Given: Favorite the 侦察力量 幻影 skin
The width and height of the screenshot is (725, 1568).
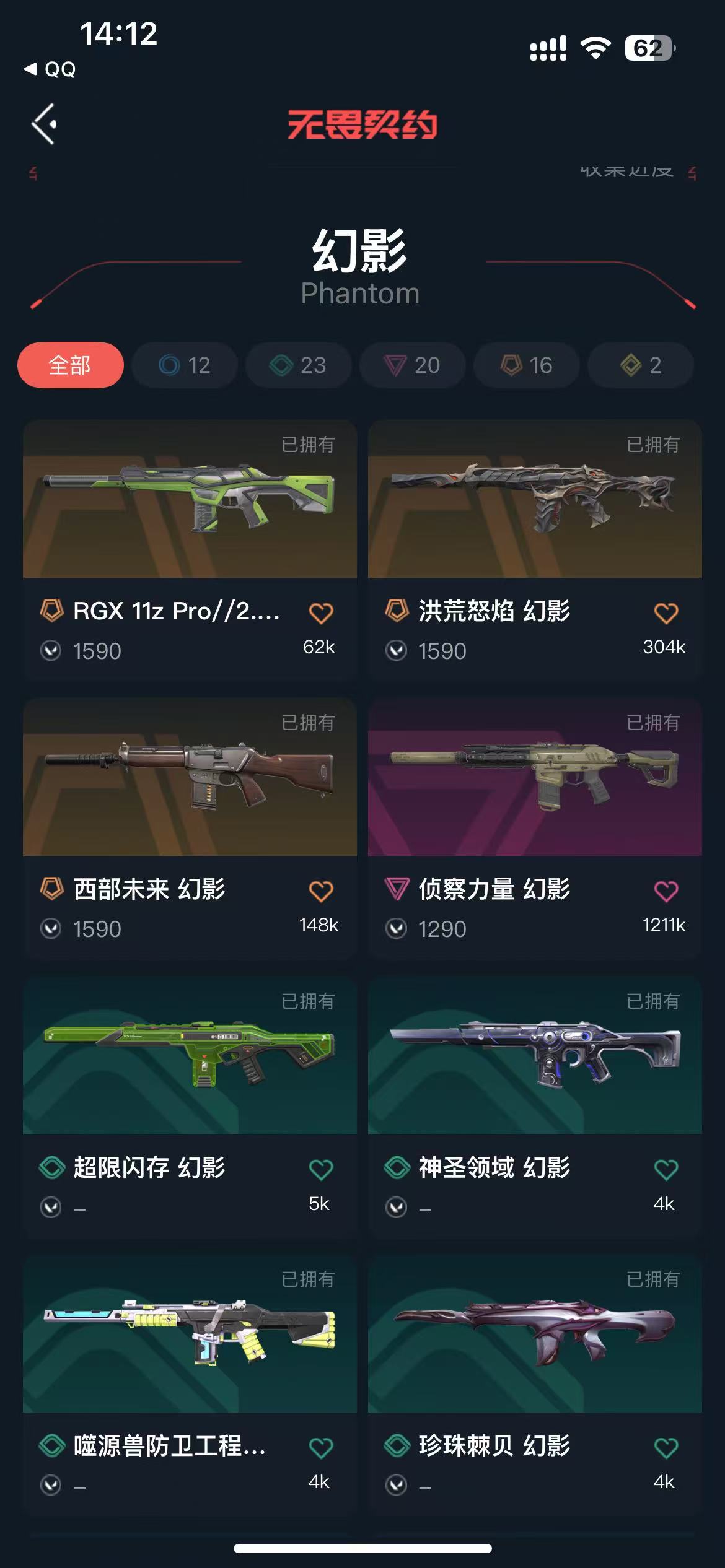Looking at the screenshot, I should tap(666, 891).
